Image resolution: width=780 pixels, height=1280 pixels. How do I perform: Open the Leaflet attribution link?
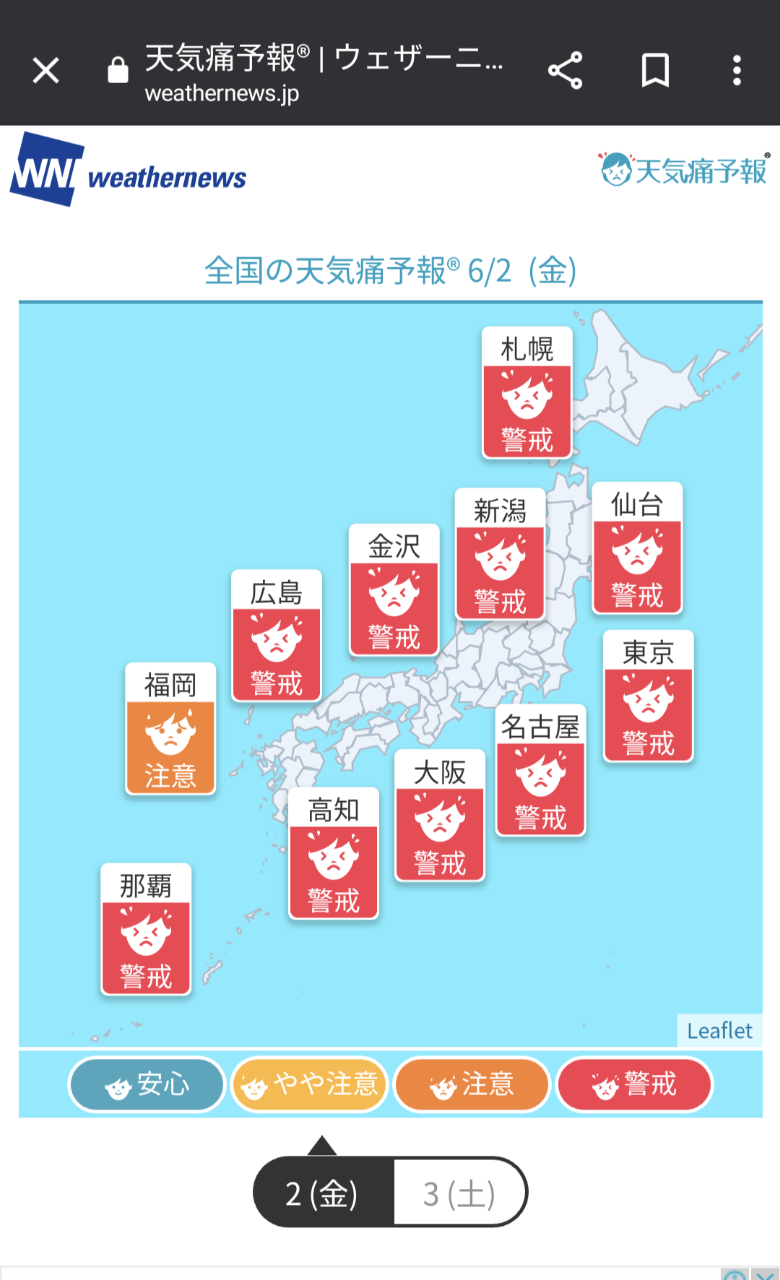pyautogui.click(x=719, y=1031)
